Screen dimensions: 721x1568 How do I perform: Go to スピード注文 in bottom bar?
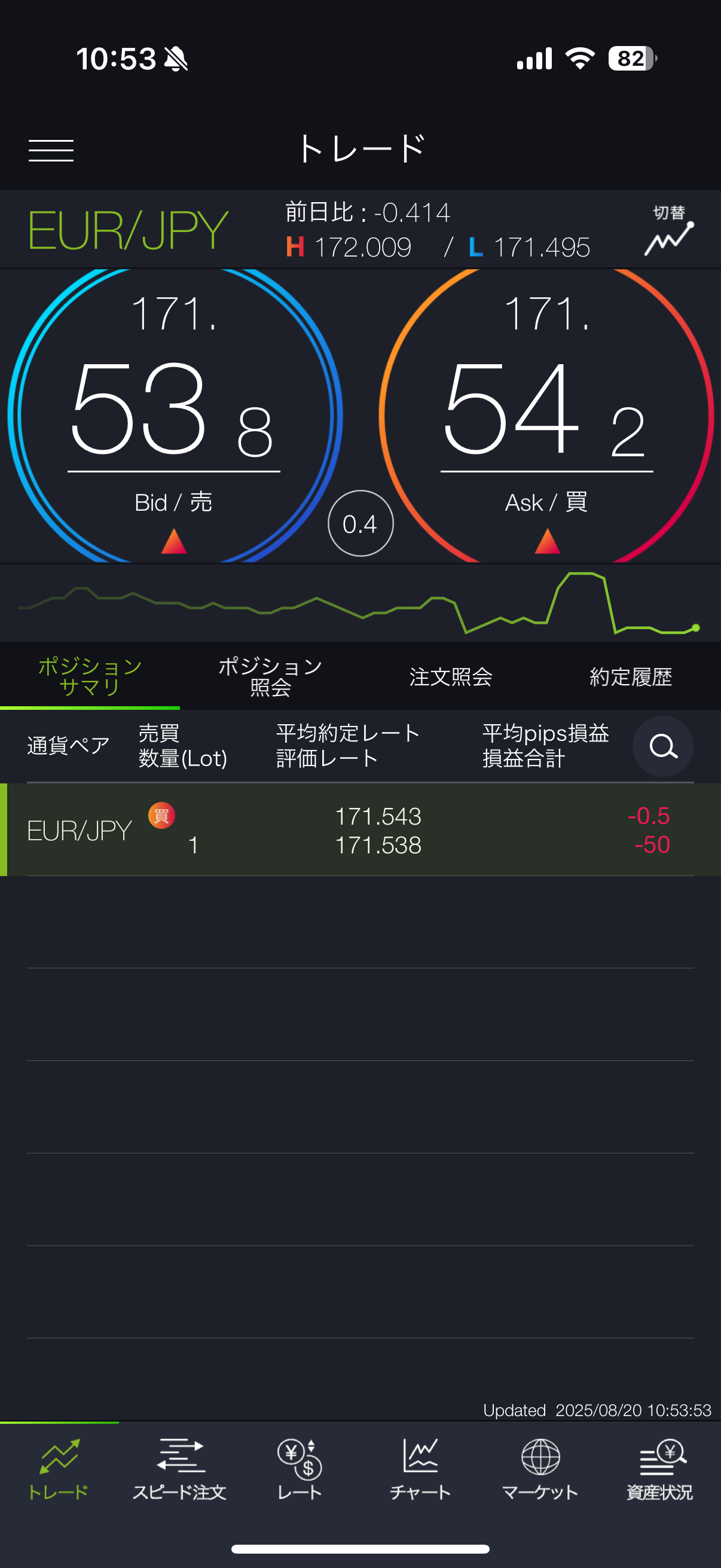coord(179,1468)
